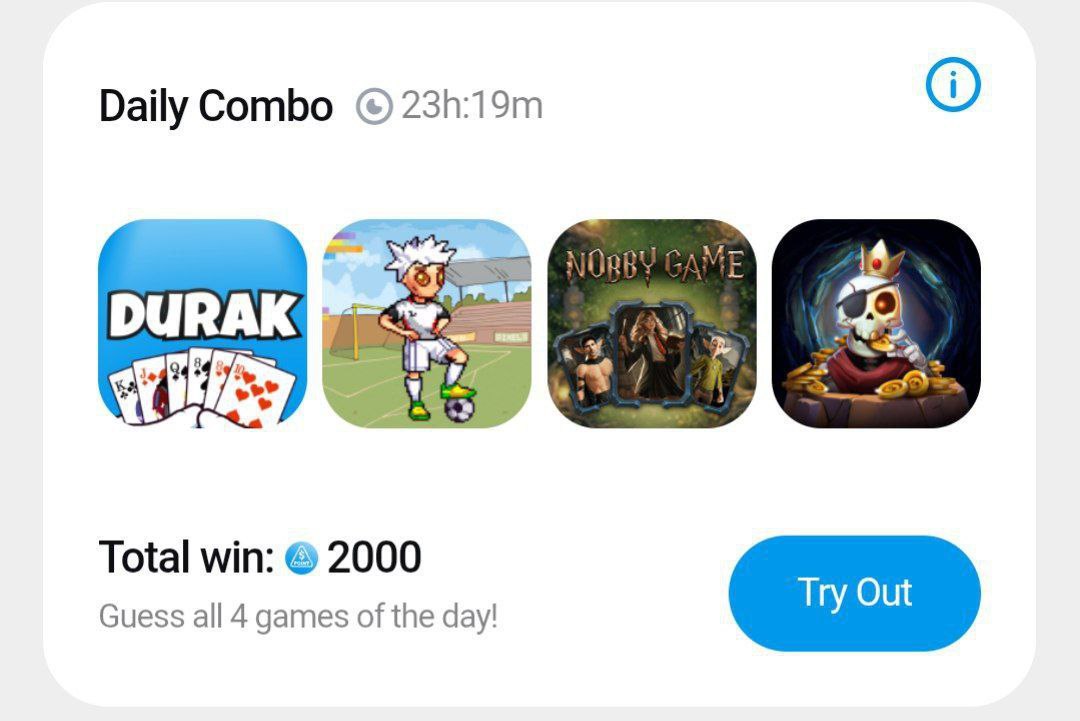1080x721 pixels.
Task: Open the pixel soccer player game
Action: coord(427,323)
